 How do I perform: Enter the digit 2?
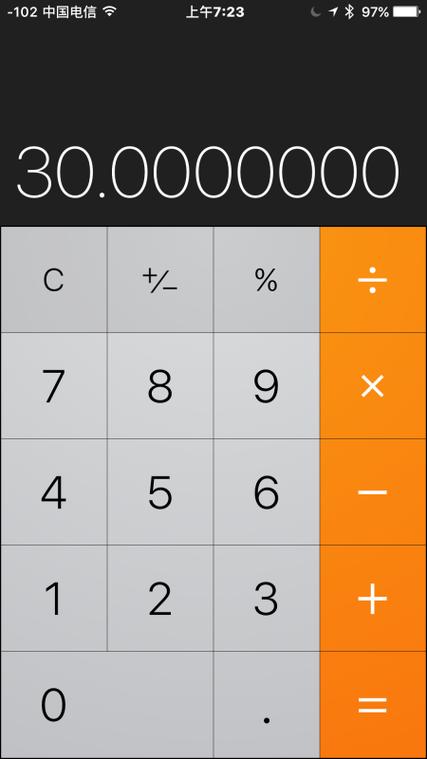pyautogui.click(x=160, y=598)
